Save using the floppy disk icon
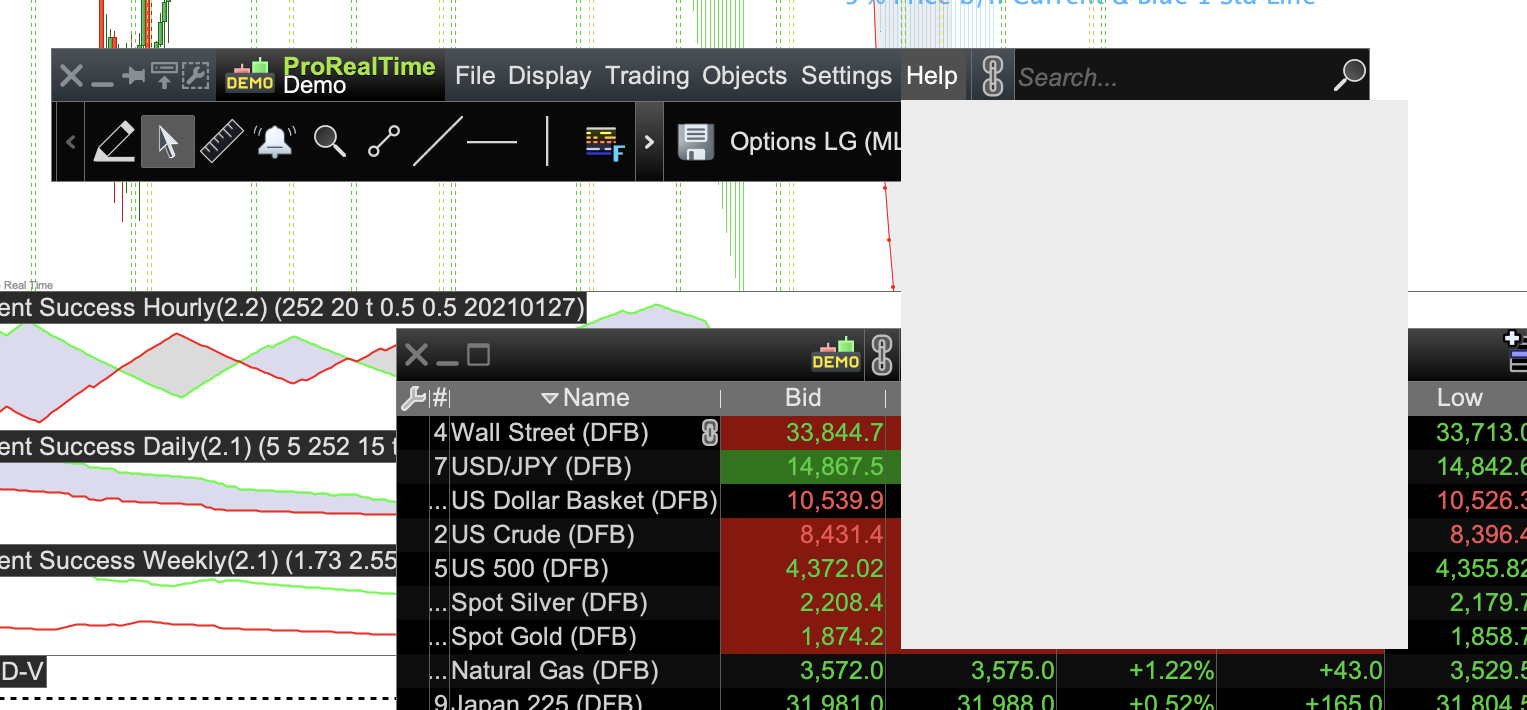1527x710 pixels. [x=695, y=142]
